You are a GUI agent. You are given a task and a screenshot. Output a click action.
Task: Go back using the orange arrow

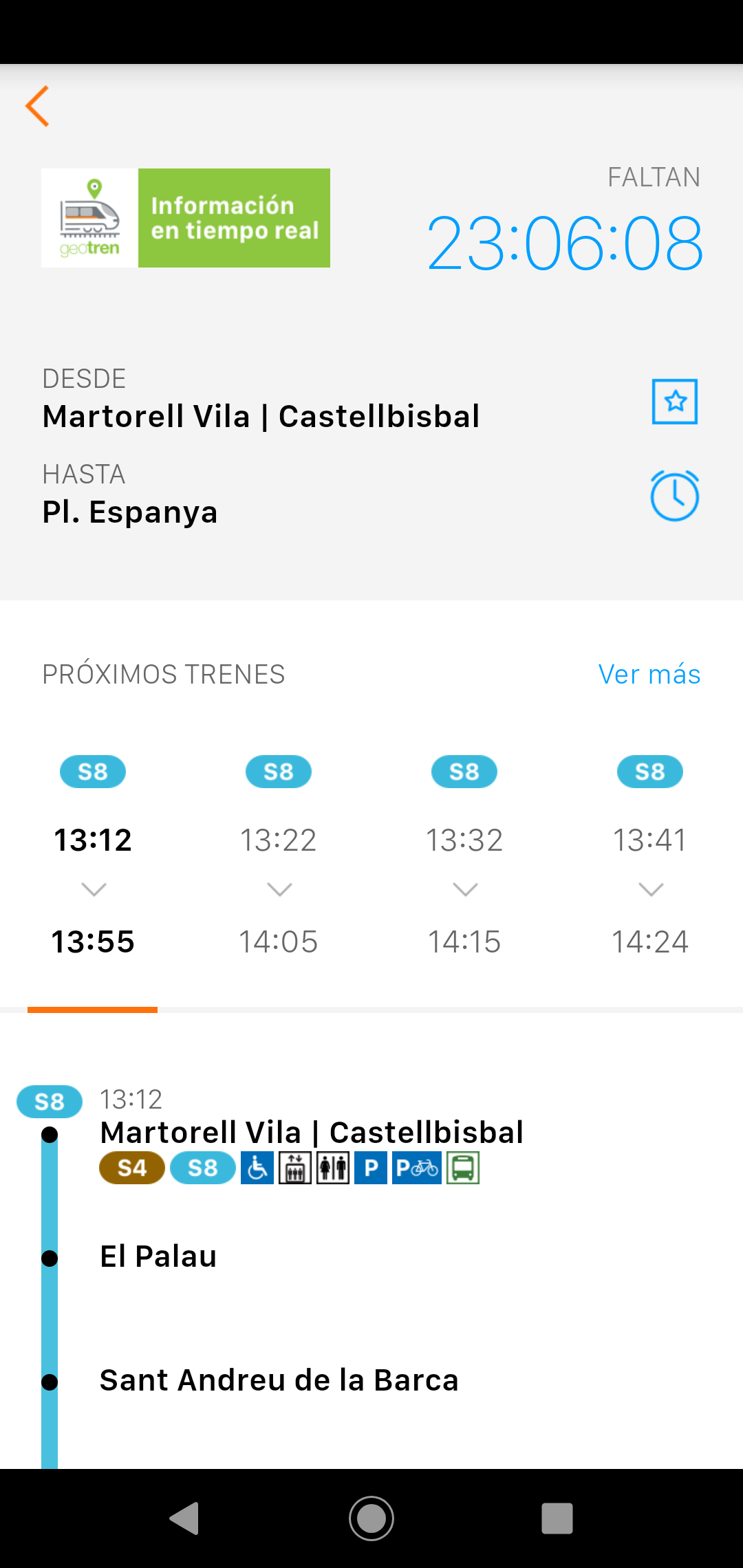pyautogui.click(x=37, y=106)
